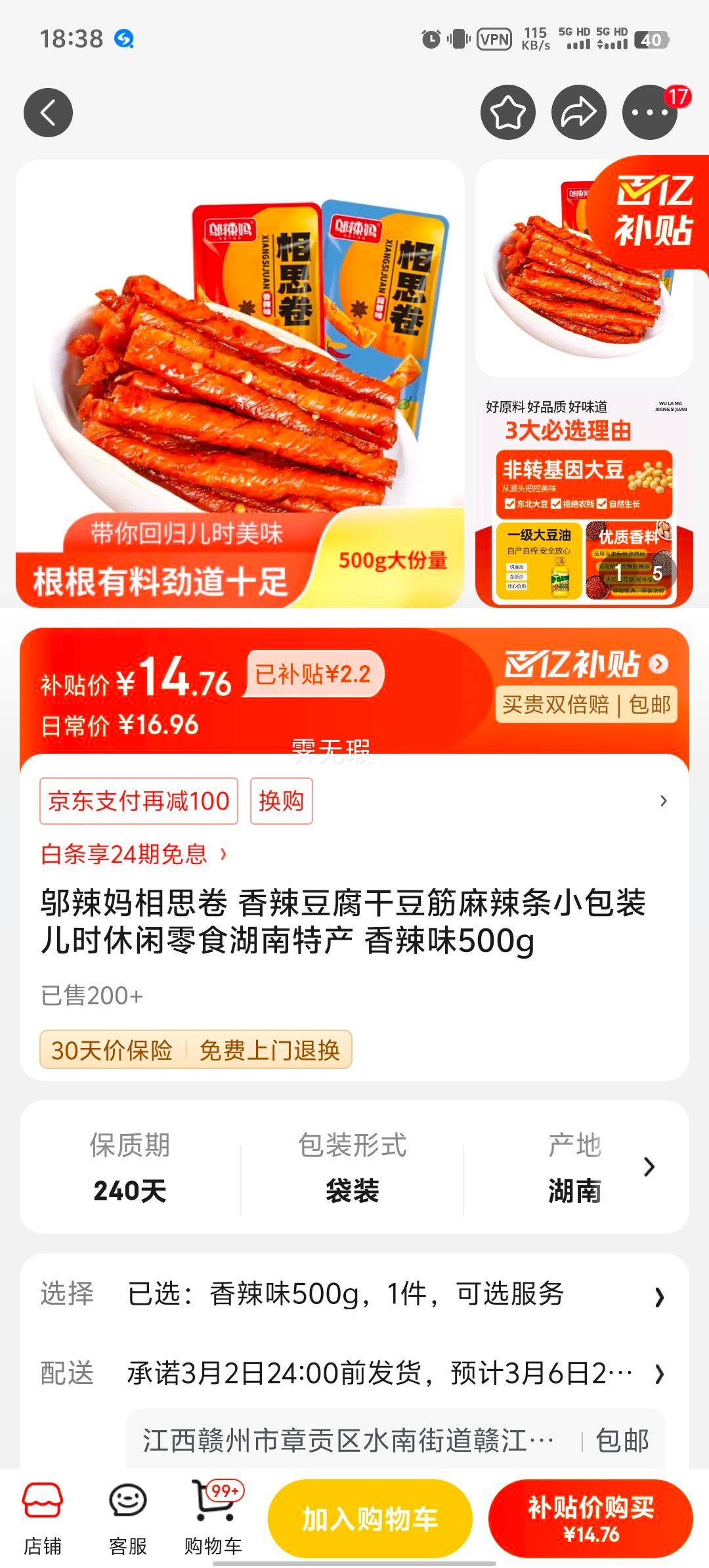Open the 配送 delivery information row
Image resolution: width=709 pixels, height=1568 pixels.
pos(354,1373)
